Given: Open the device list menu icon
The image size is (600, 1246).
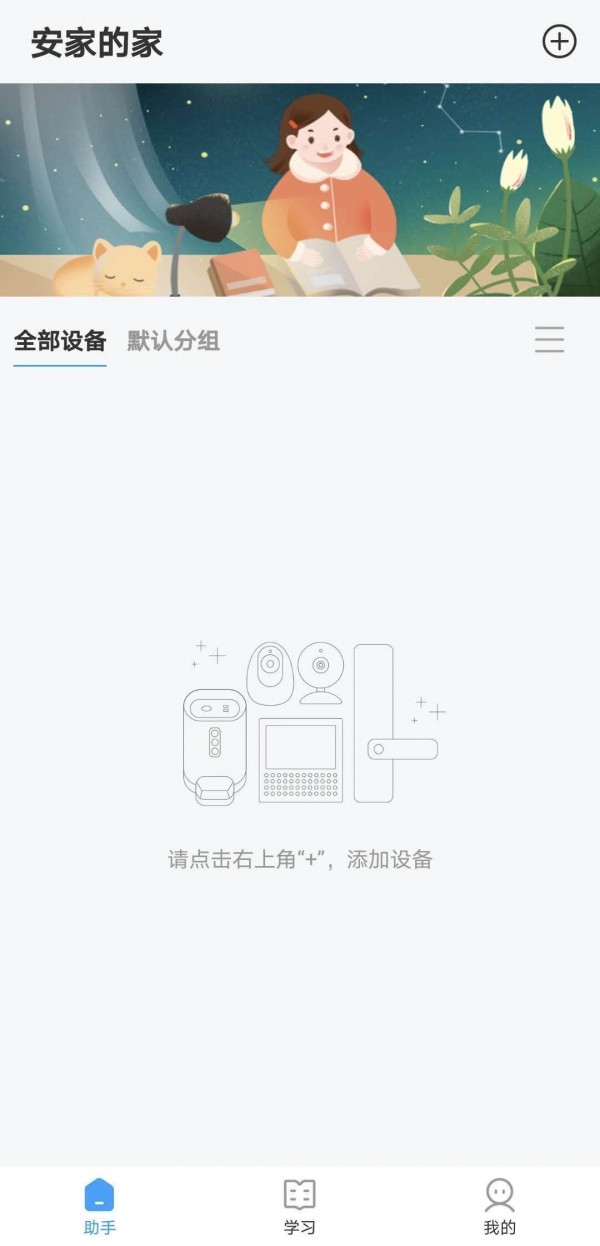Looking at the screenshot, I should [x=549, y=340].
